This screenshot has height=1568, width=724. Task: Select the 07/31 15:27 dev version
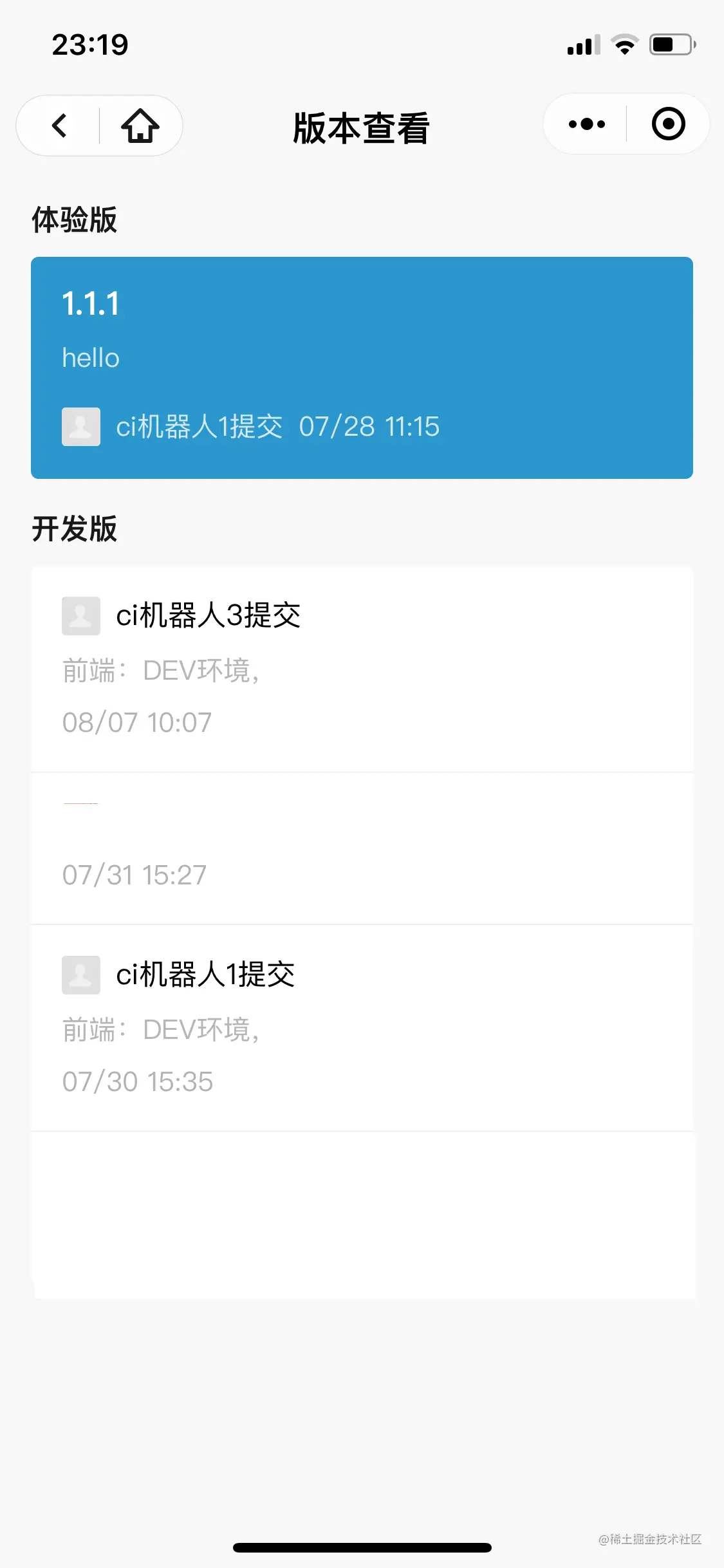(x=362, y=848)
